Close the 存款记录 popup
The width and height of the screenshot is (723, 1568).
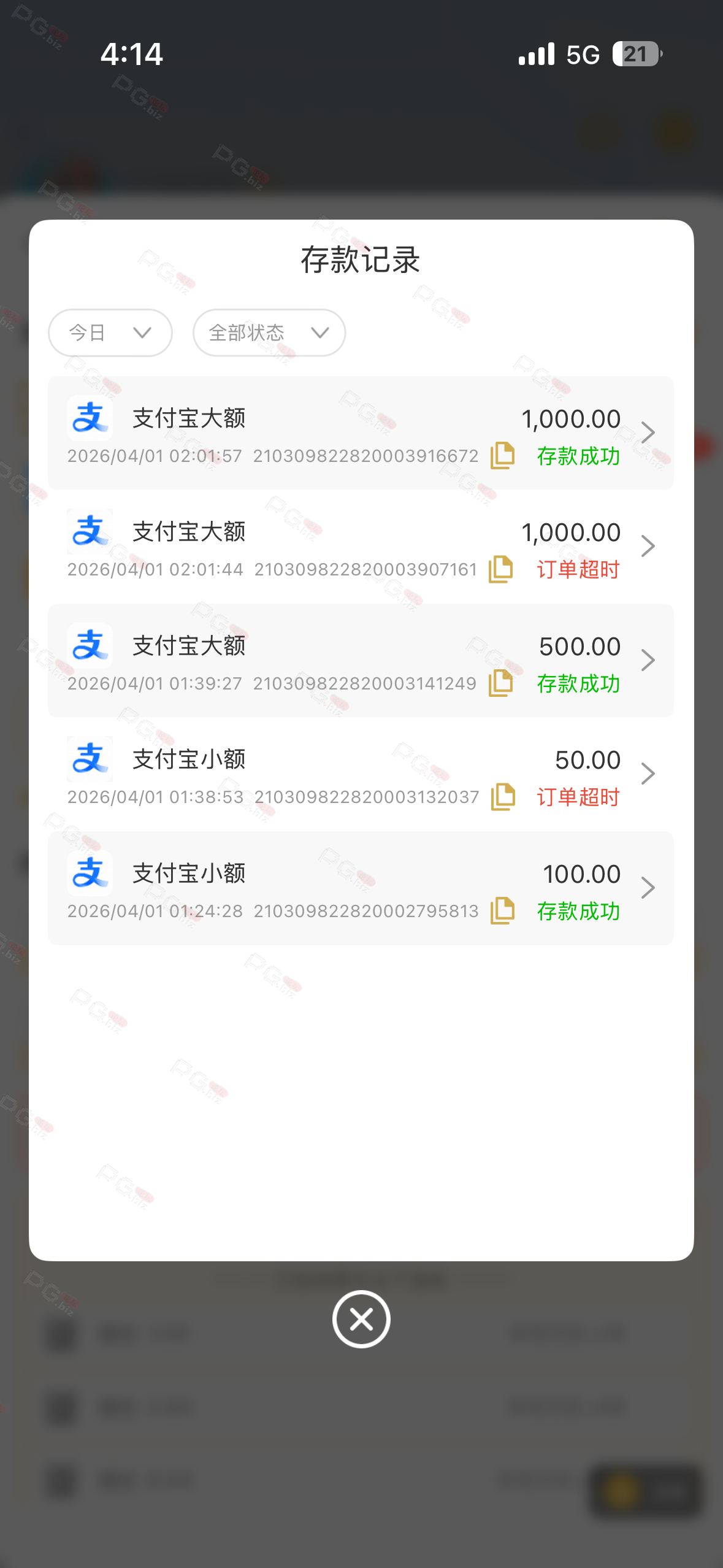tap(361, 1319)
